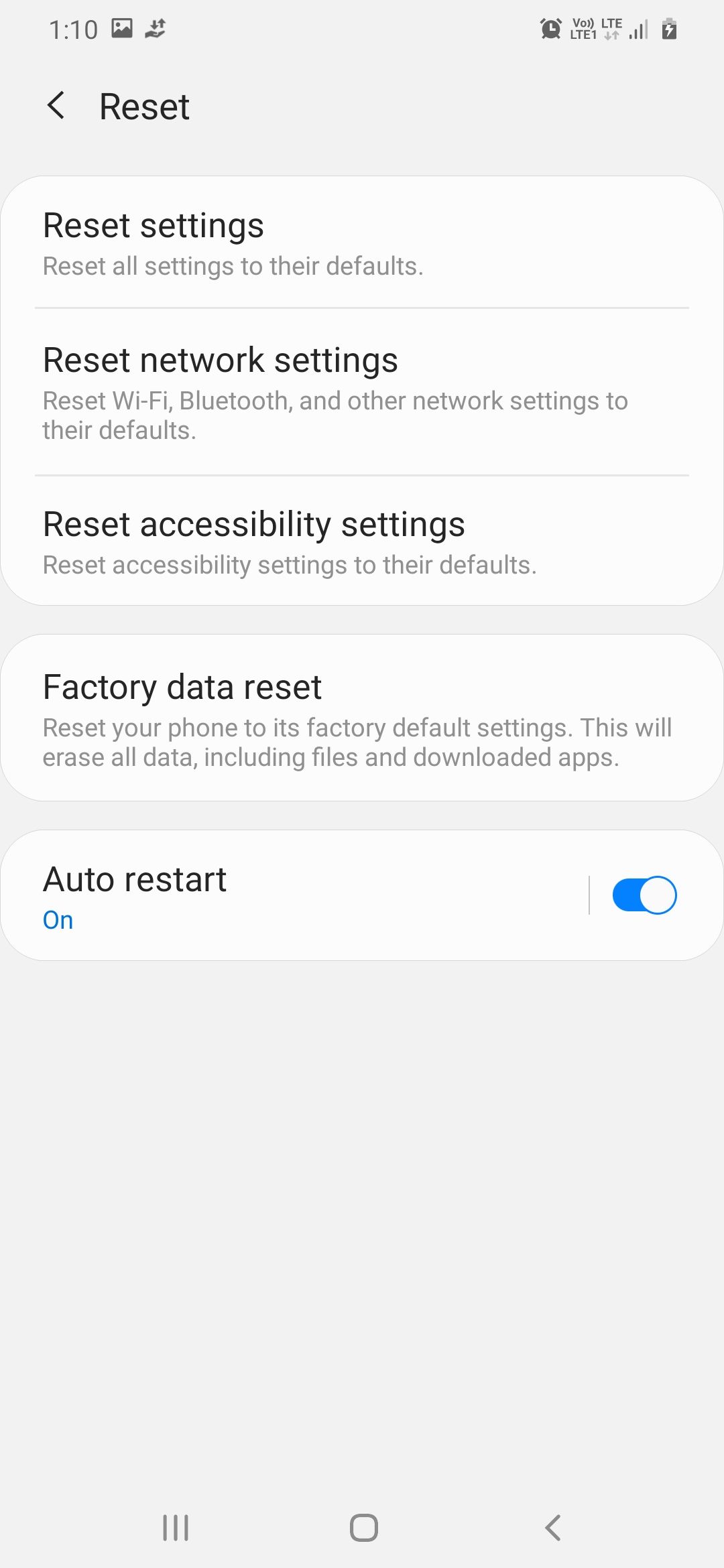724x1568 pixels.
Task: Open Reset settings option
Action: pos(362,243)
